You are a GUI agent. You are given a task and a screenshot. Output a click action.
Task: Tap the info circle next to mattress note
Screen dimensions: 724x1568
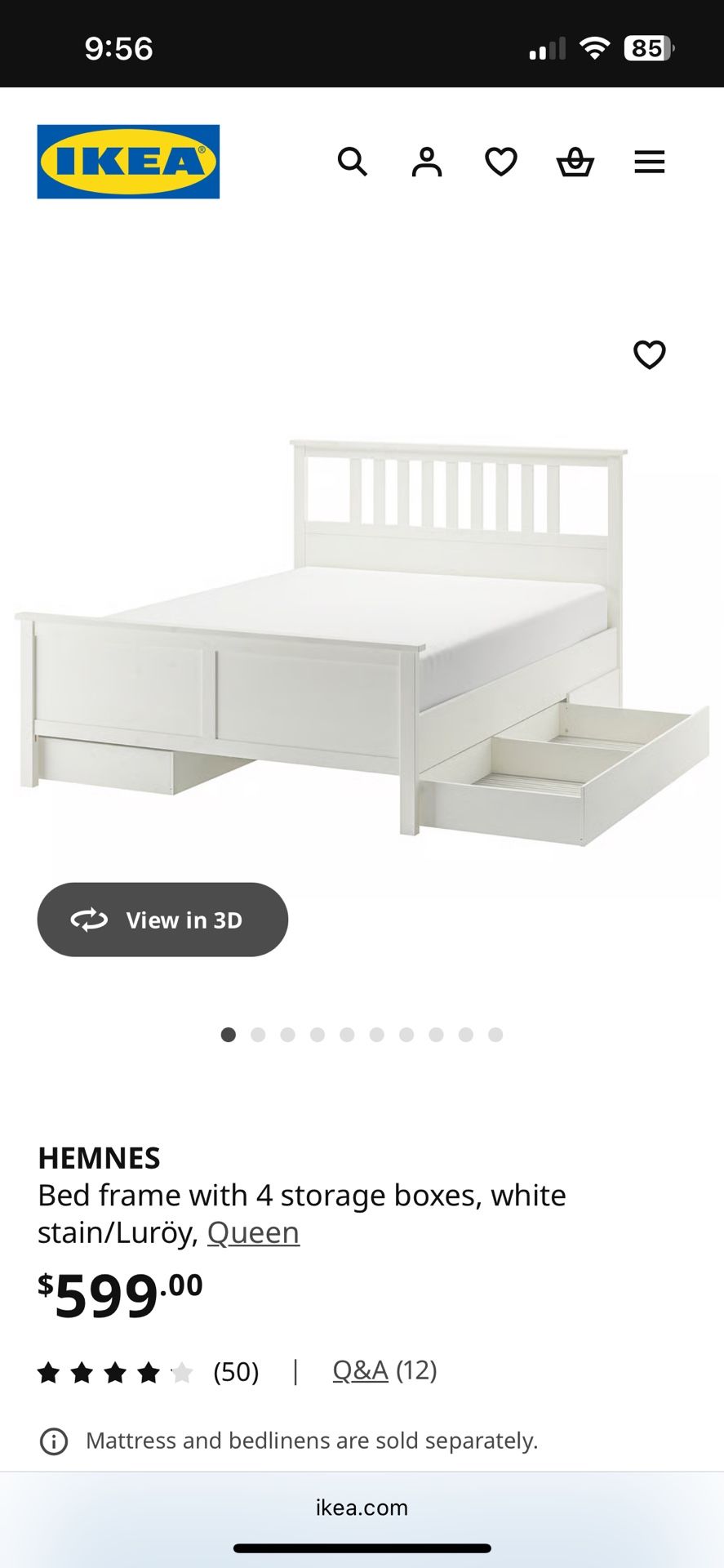pos(53,1441)
